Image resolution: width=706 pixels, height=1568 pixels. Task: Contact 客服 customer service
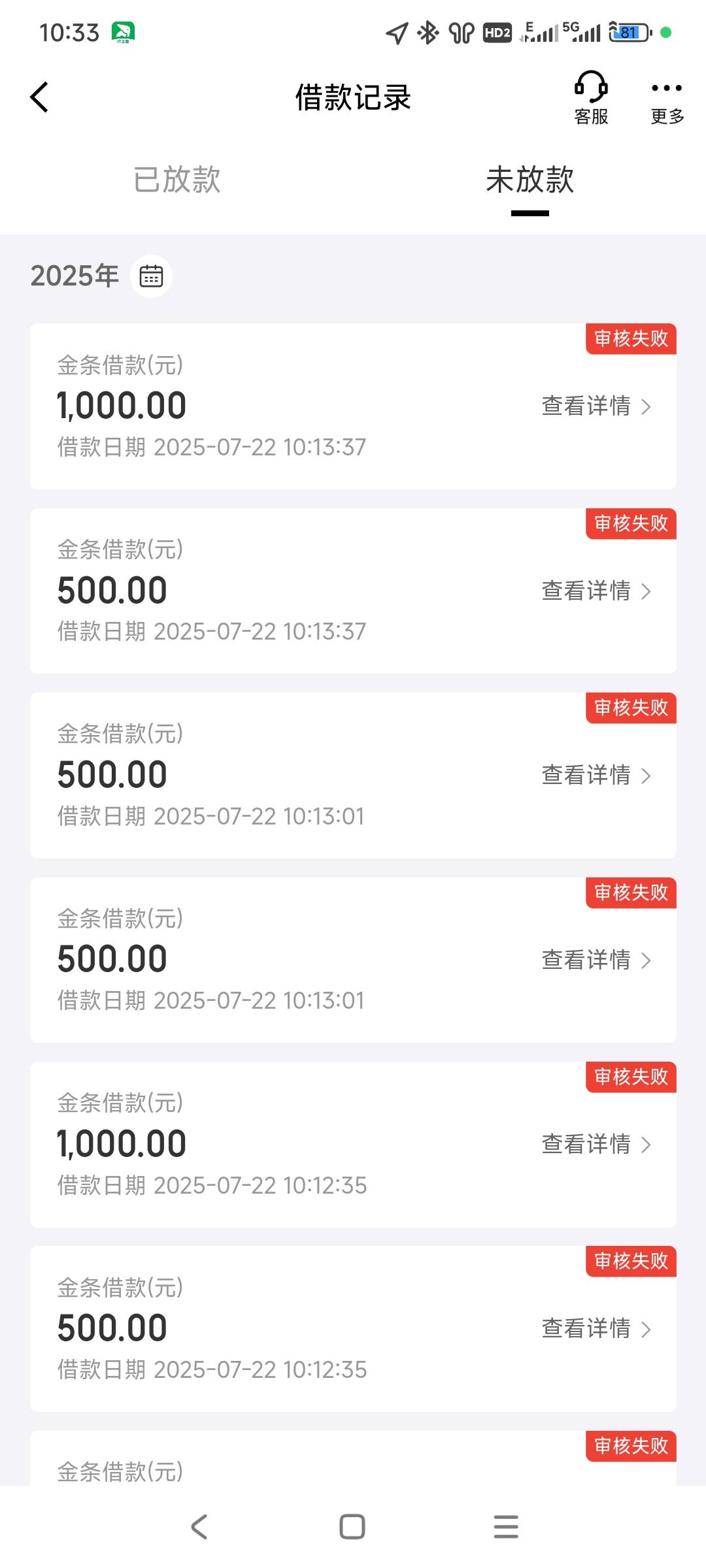click(591, 98)
